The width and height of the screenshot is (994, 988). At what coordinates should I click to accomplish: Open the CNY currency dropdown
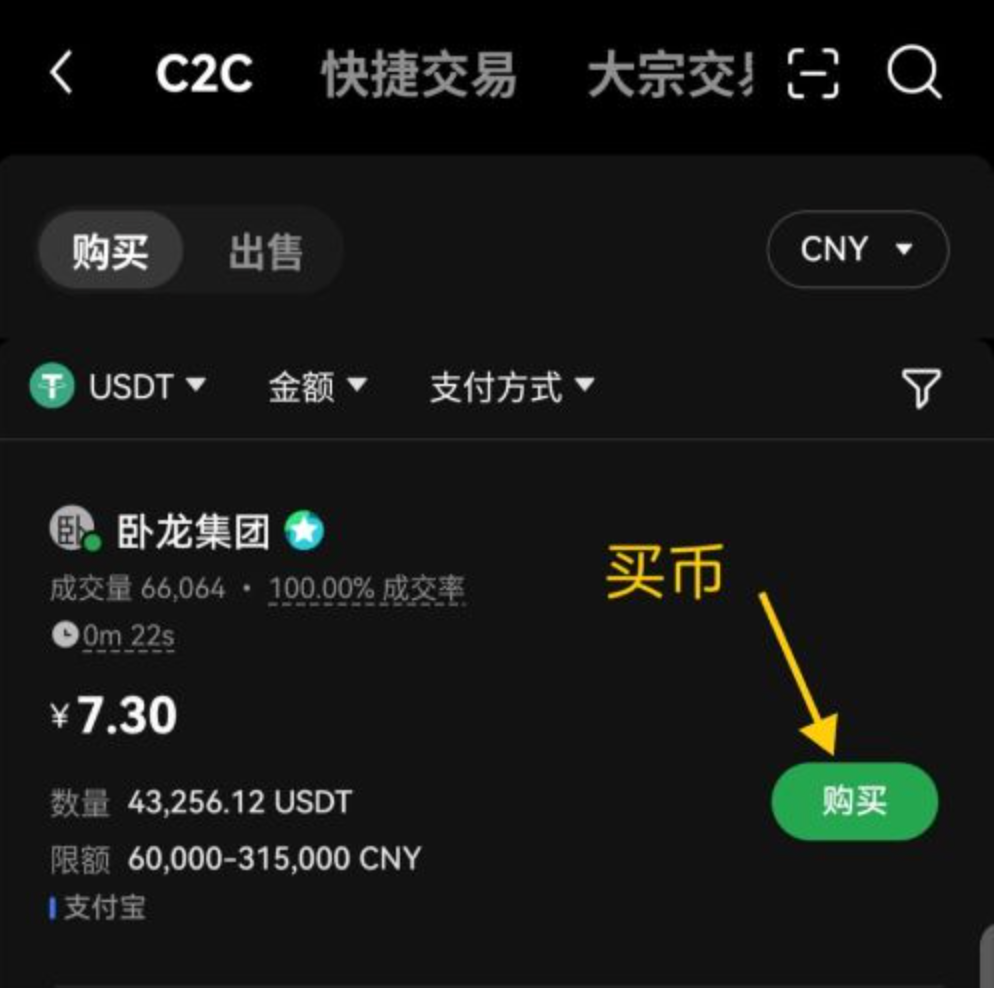[857, 249]
